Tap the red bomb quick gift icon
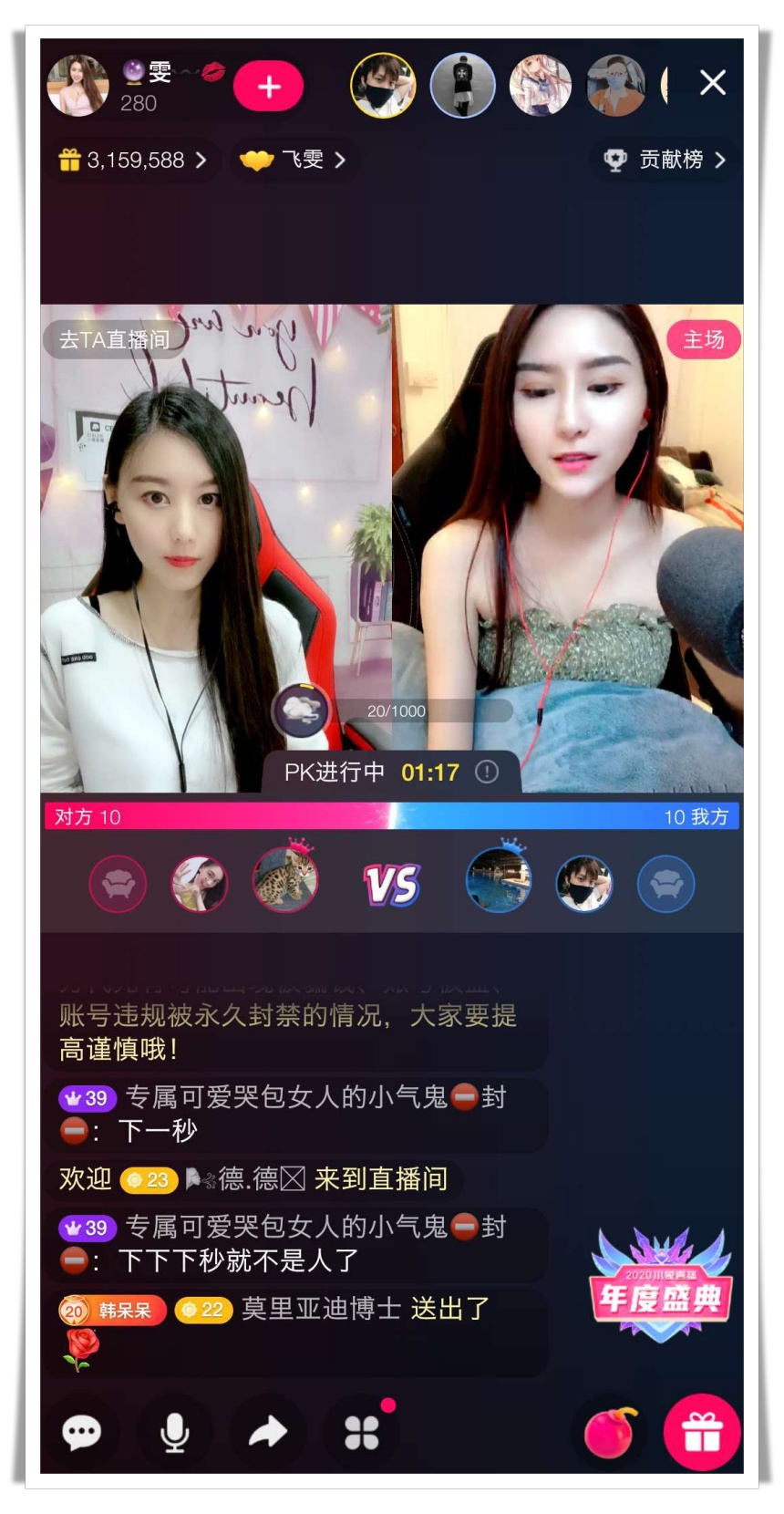The width and height of the screenshot is (784, 1514). click(x=610, y=1433)
